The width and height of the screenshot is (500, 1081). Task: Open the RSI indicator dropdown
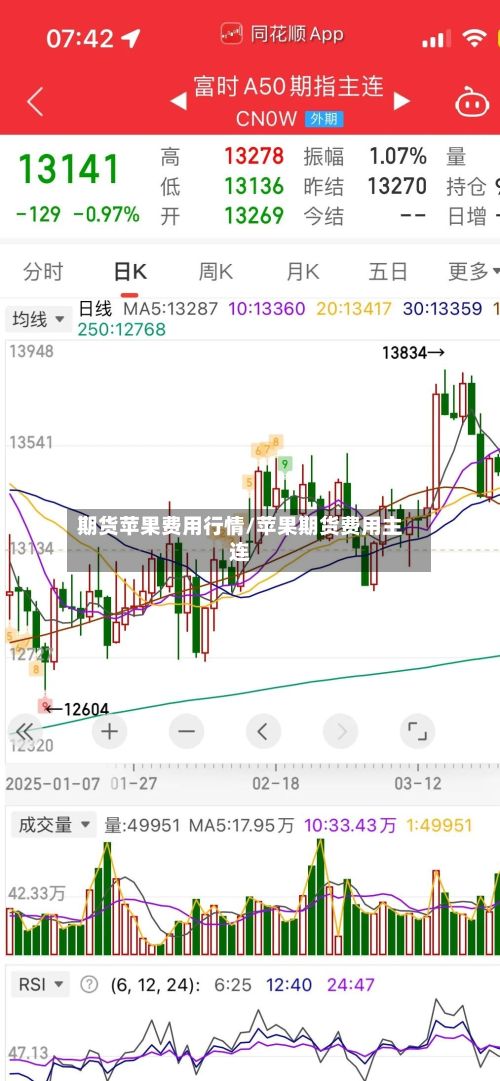point(40,984)
